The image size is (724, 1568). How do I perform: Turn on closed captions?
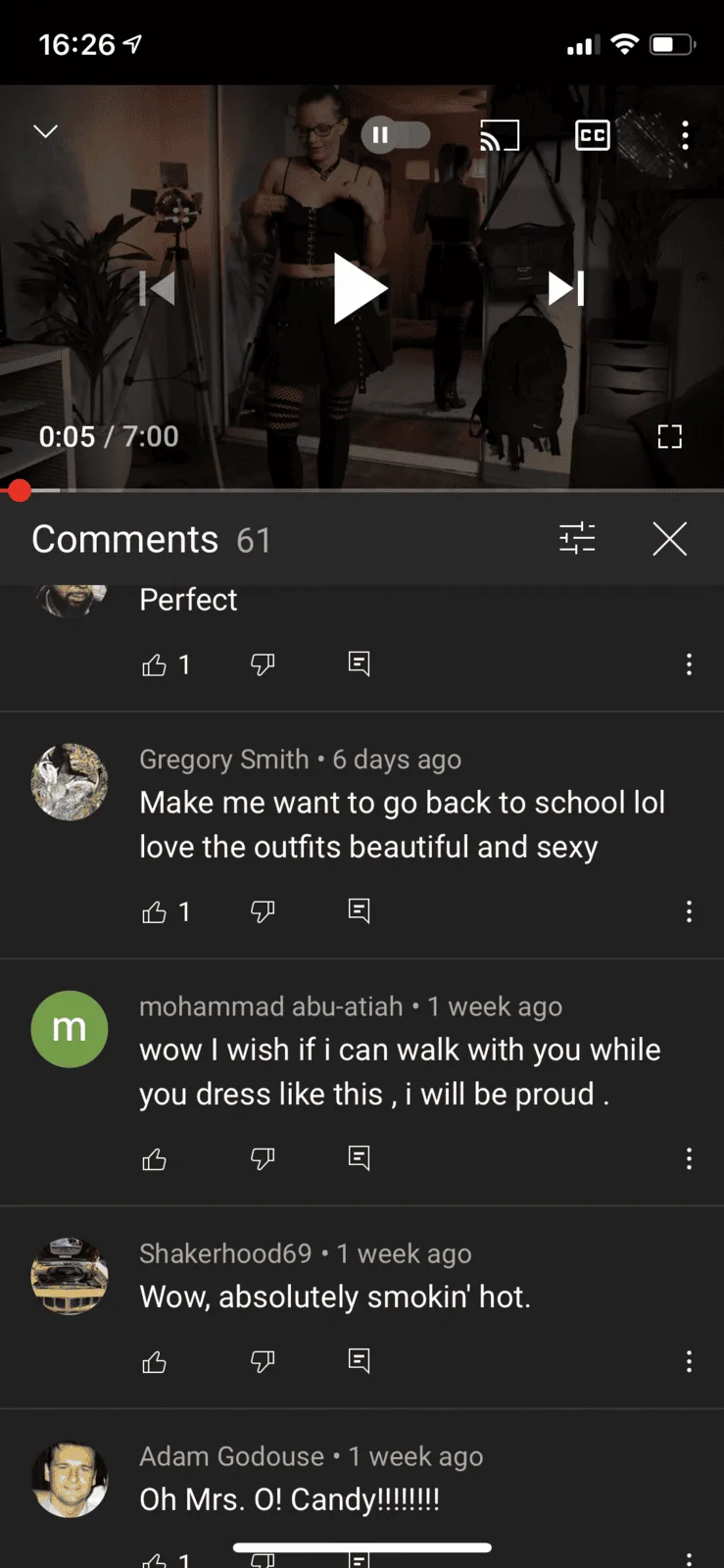click(x=592, y=135)
